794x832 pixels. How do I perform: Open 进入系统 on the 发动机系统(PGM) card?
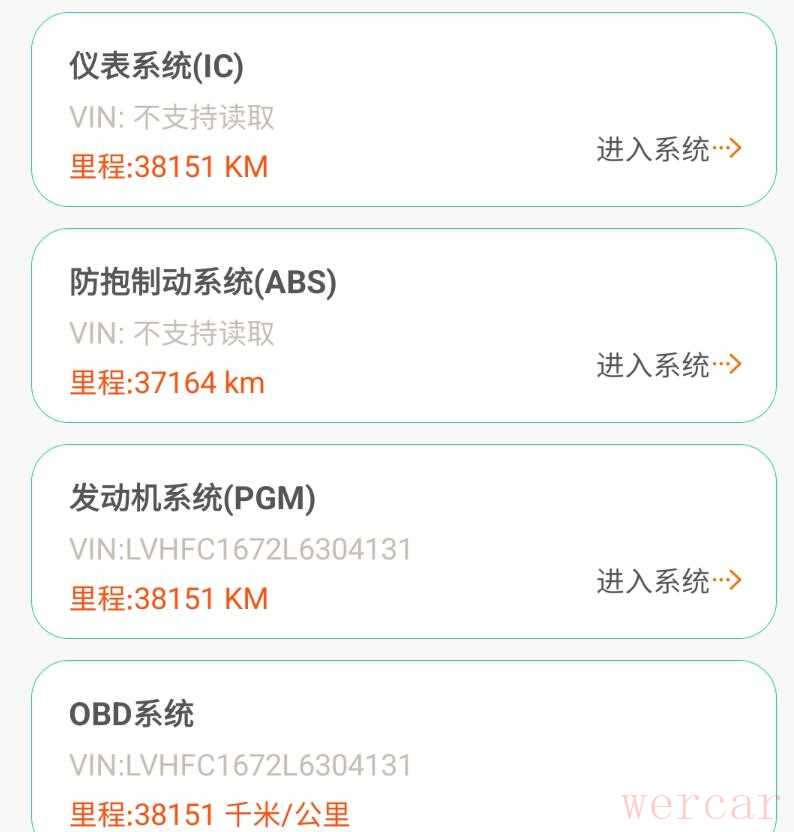point(668,581)
